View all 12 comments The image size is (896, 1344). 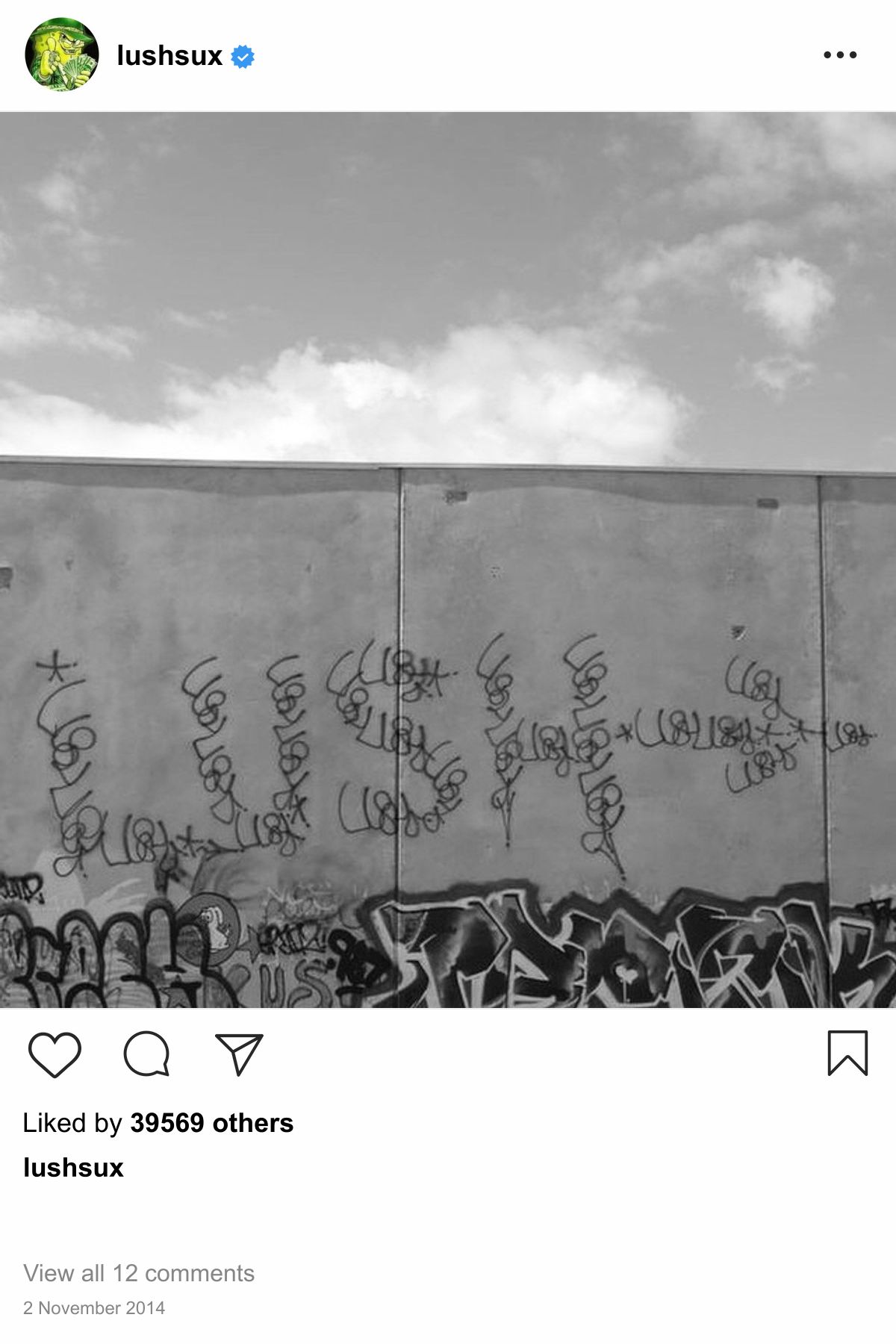coord(139,1273)
